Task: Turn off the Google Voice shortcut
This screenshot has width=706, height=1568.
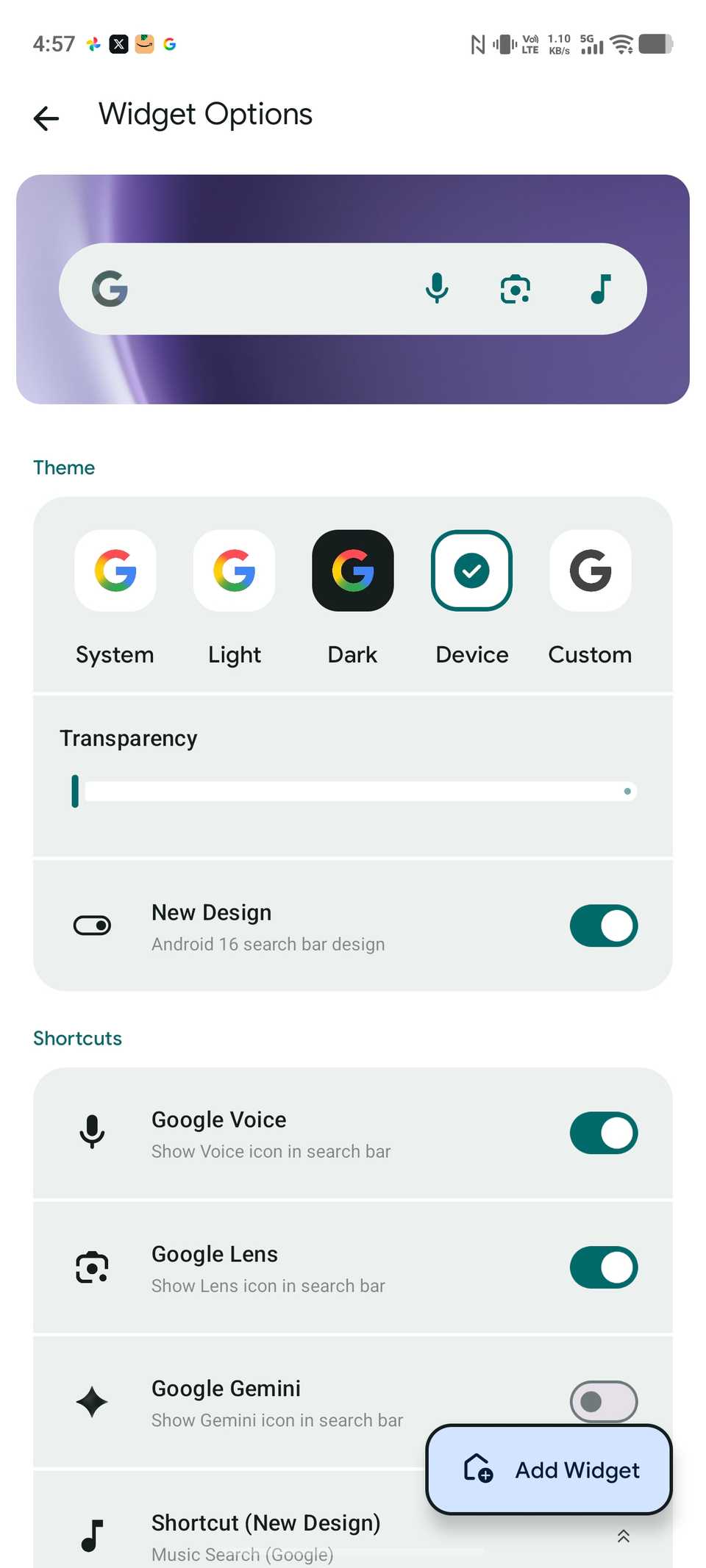Action: click(603, 1132)
